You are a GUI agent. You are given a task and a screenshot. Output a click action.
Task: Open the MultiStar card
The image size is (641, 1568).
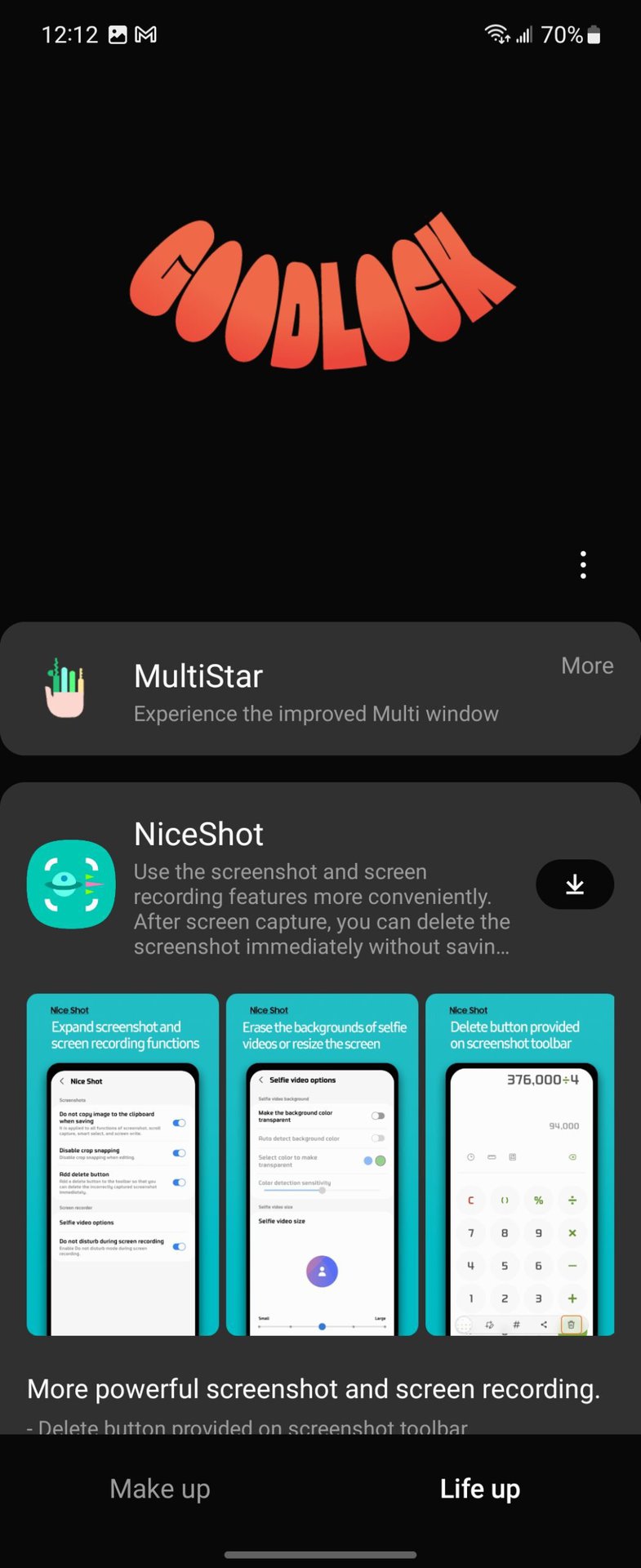320,689
